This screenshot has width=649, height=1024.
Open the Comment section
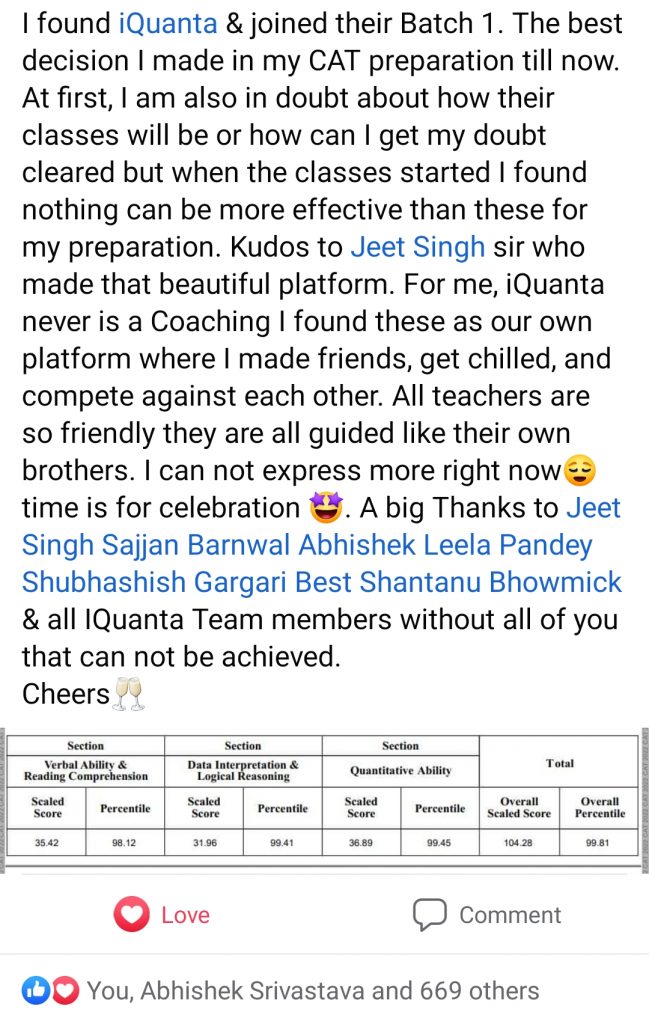(x=487, y=914)
